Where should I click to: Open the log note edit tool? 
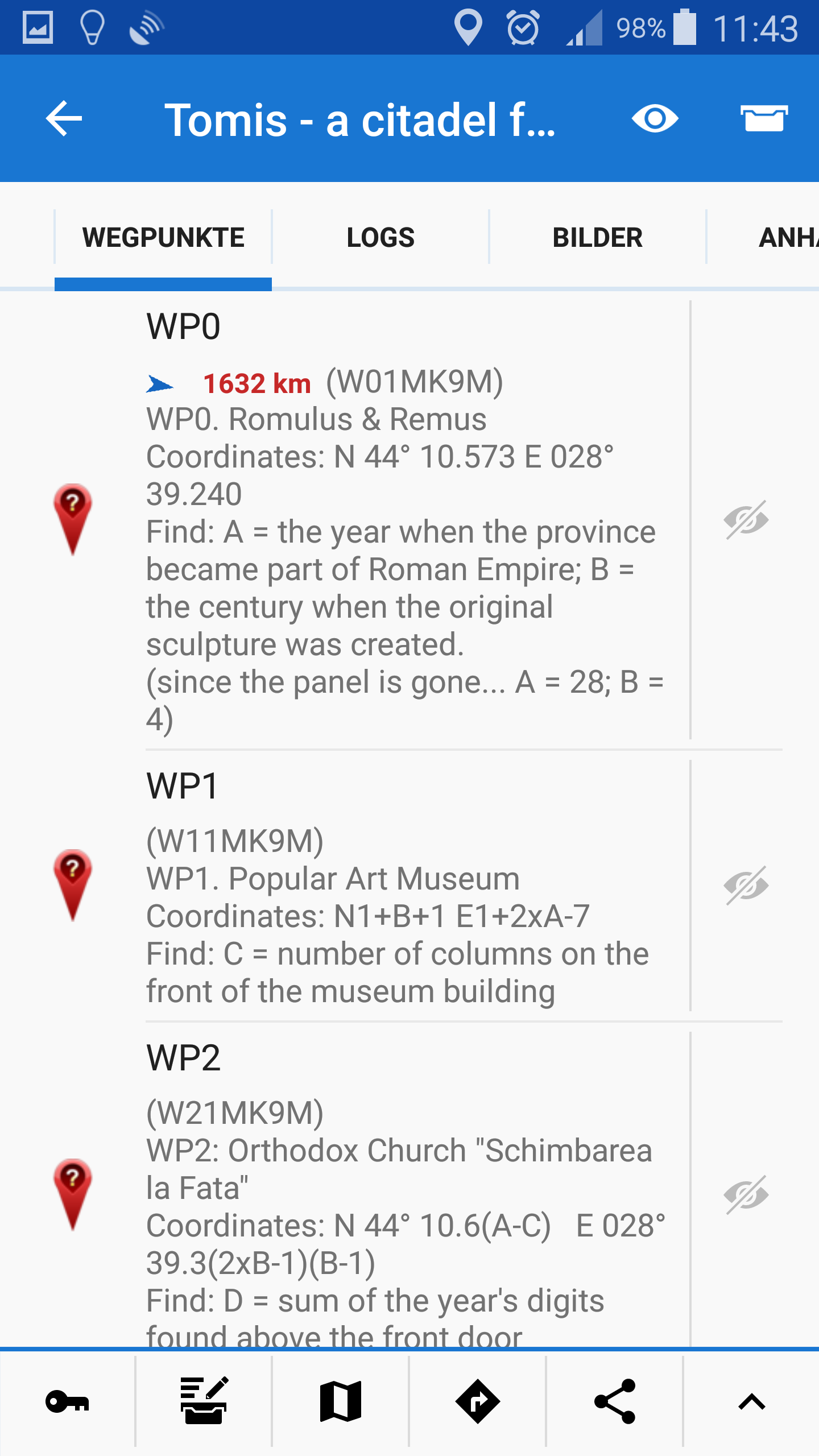[x=204, y=1401]
